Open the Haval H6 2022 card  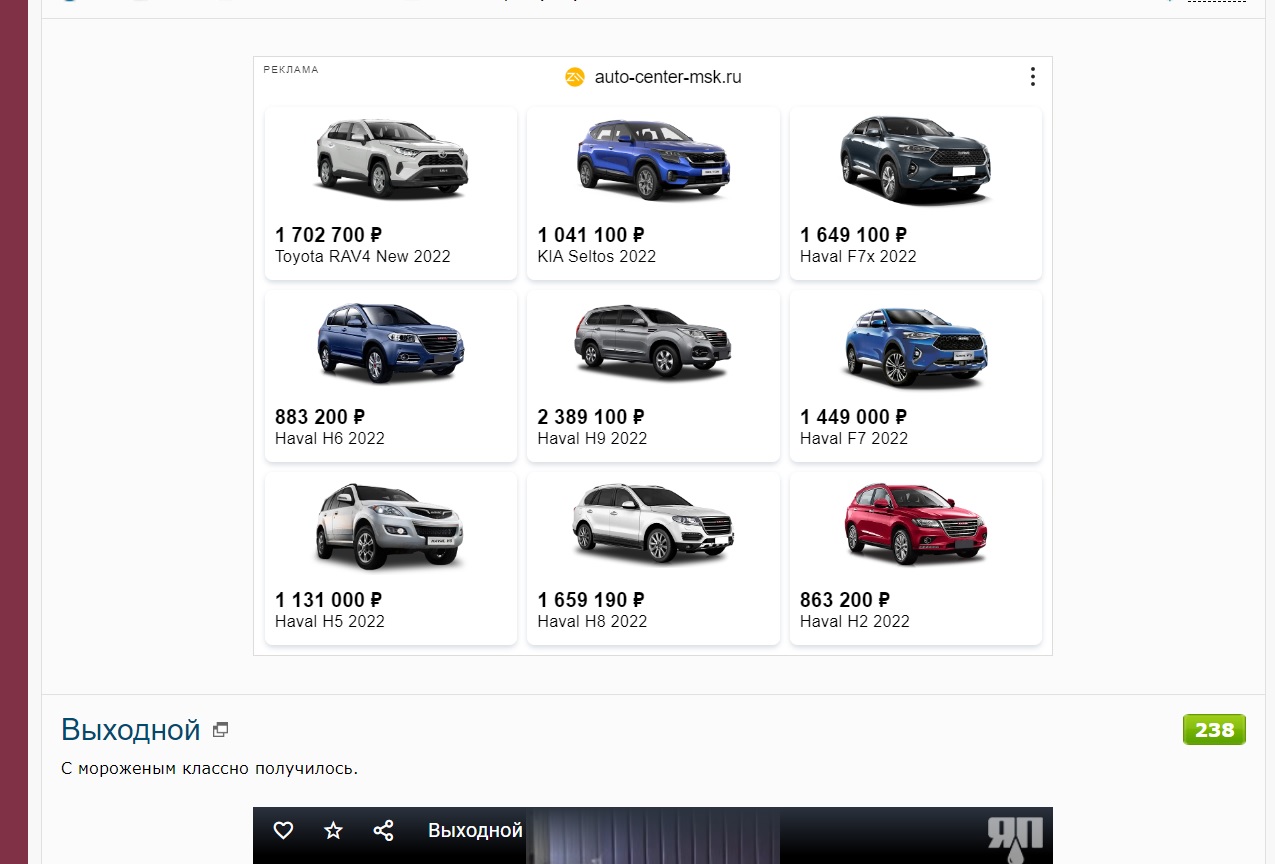[391, 376]
